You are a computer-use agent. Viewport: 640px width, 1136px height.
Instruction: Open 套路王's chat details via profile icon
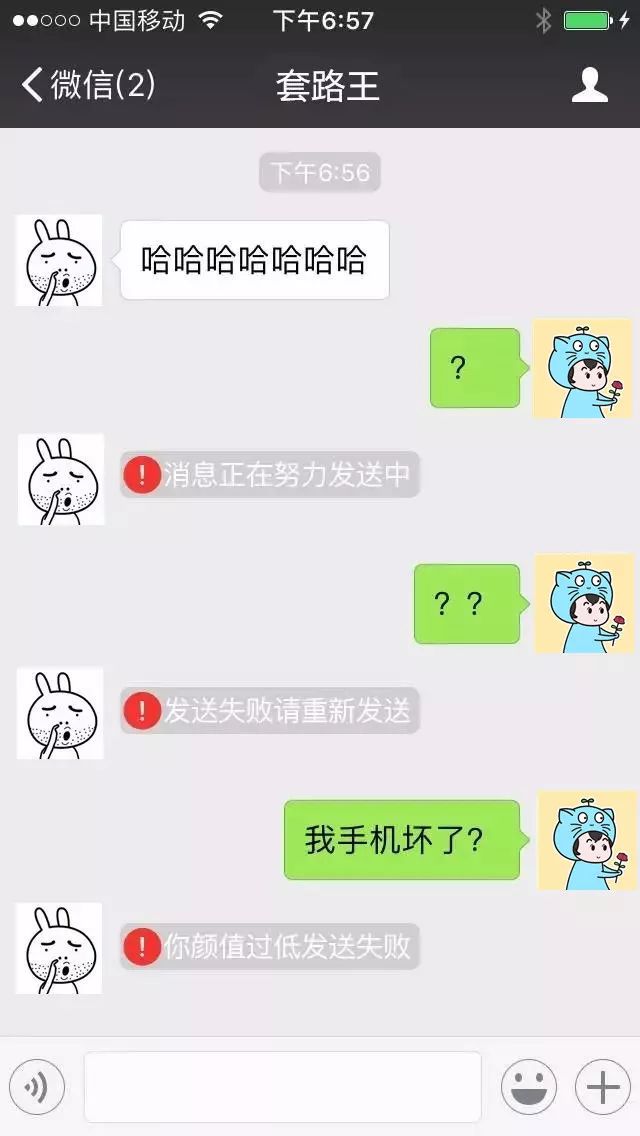(589, 85)
